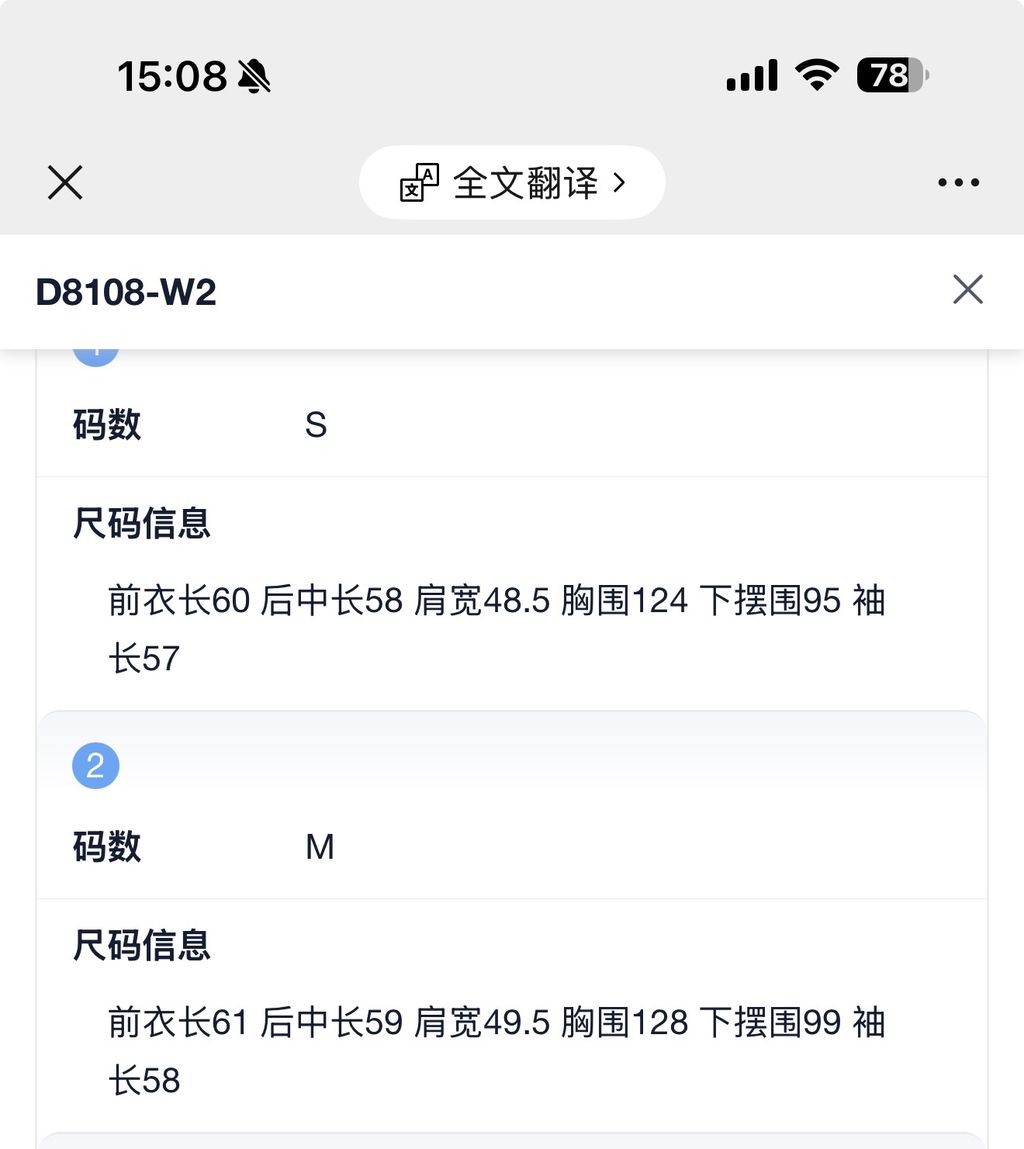Expand the 尺码信息 section for size M
Screen dimensions: 1024x1149
141,944
